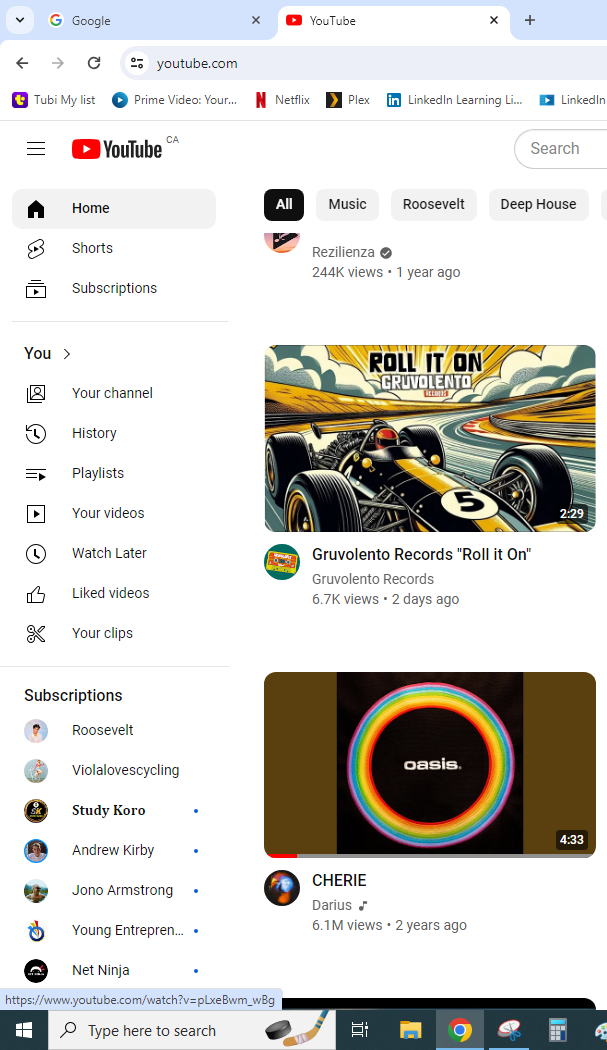607x1050 pixels.
Task: Open Andrew Kirby channel subscription
Action: tap(113, 850)
